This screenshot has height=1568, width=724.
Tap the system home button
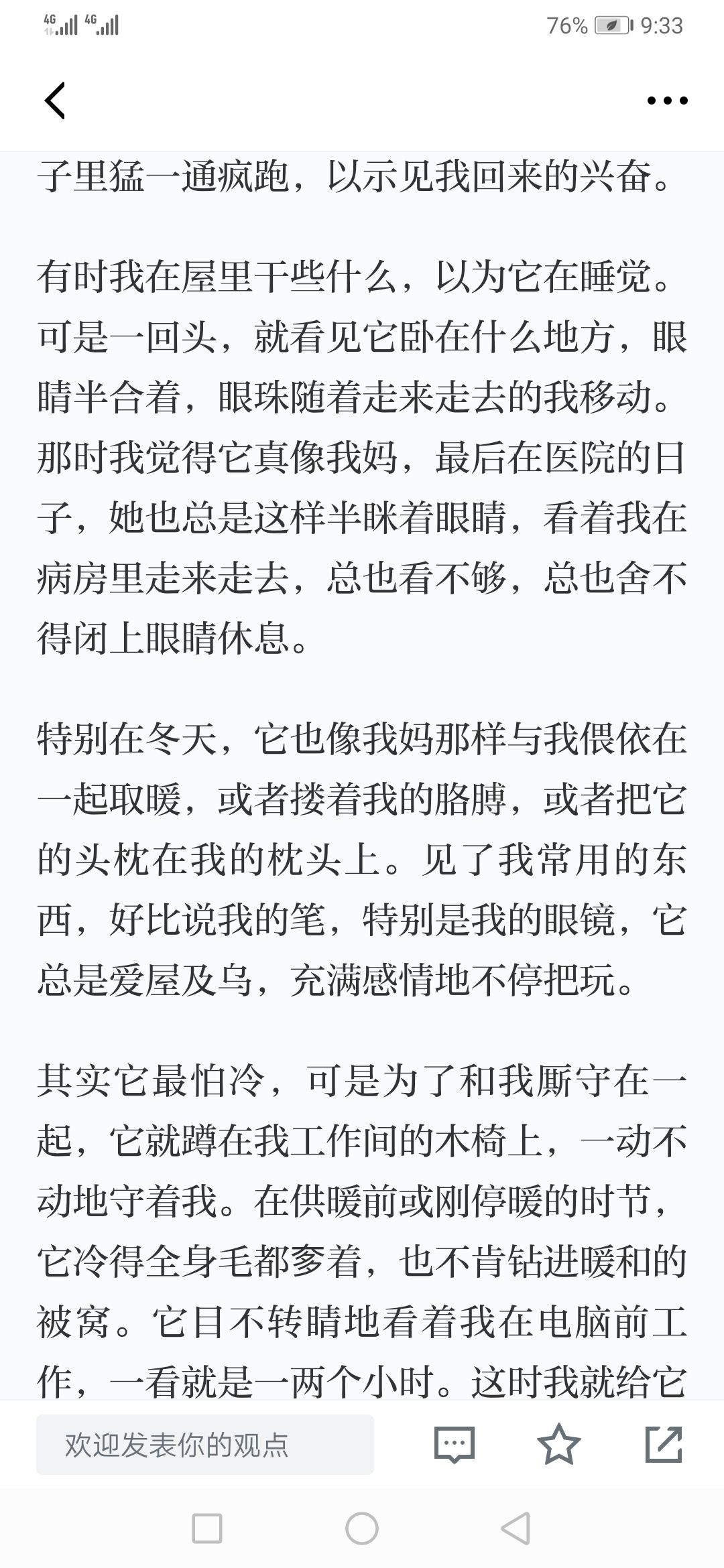(362, 1528)
